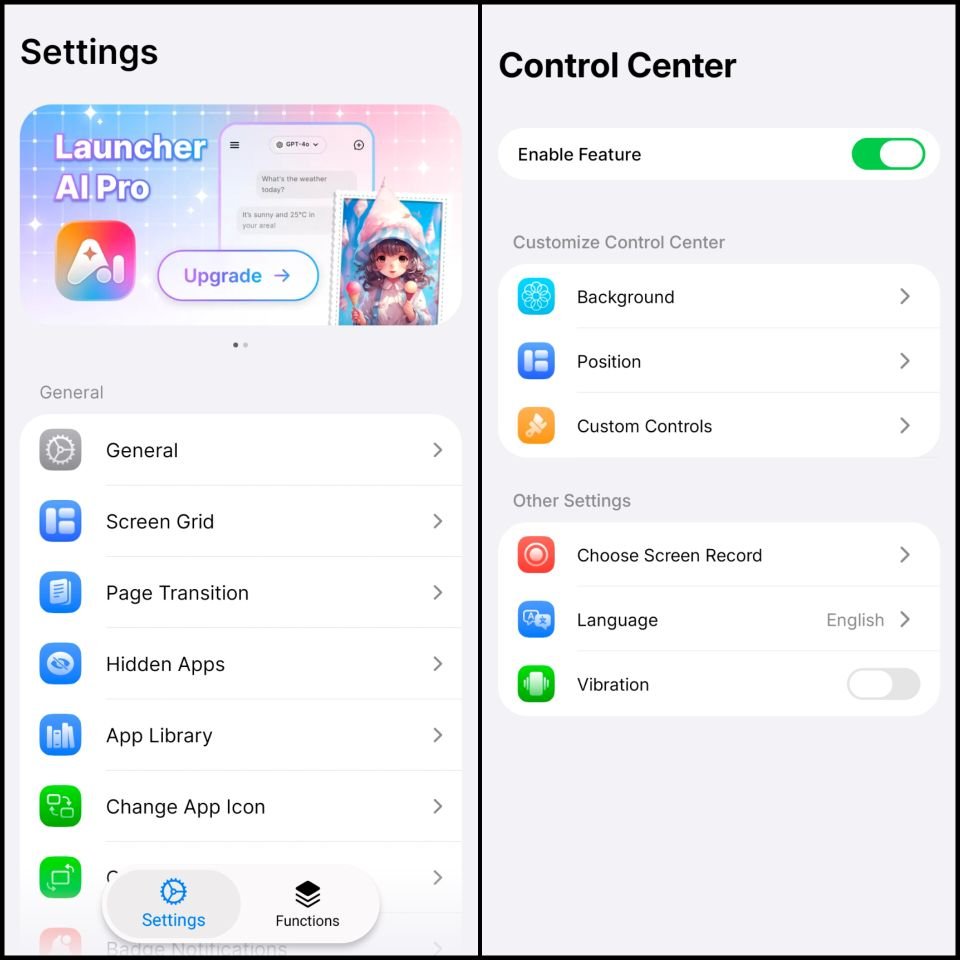960x960 pixels.
Task: Open the Launcher AI Pro banner
Action: tap(120, 170)
